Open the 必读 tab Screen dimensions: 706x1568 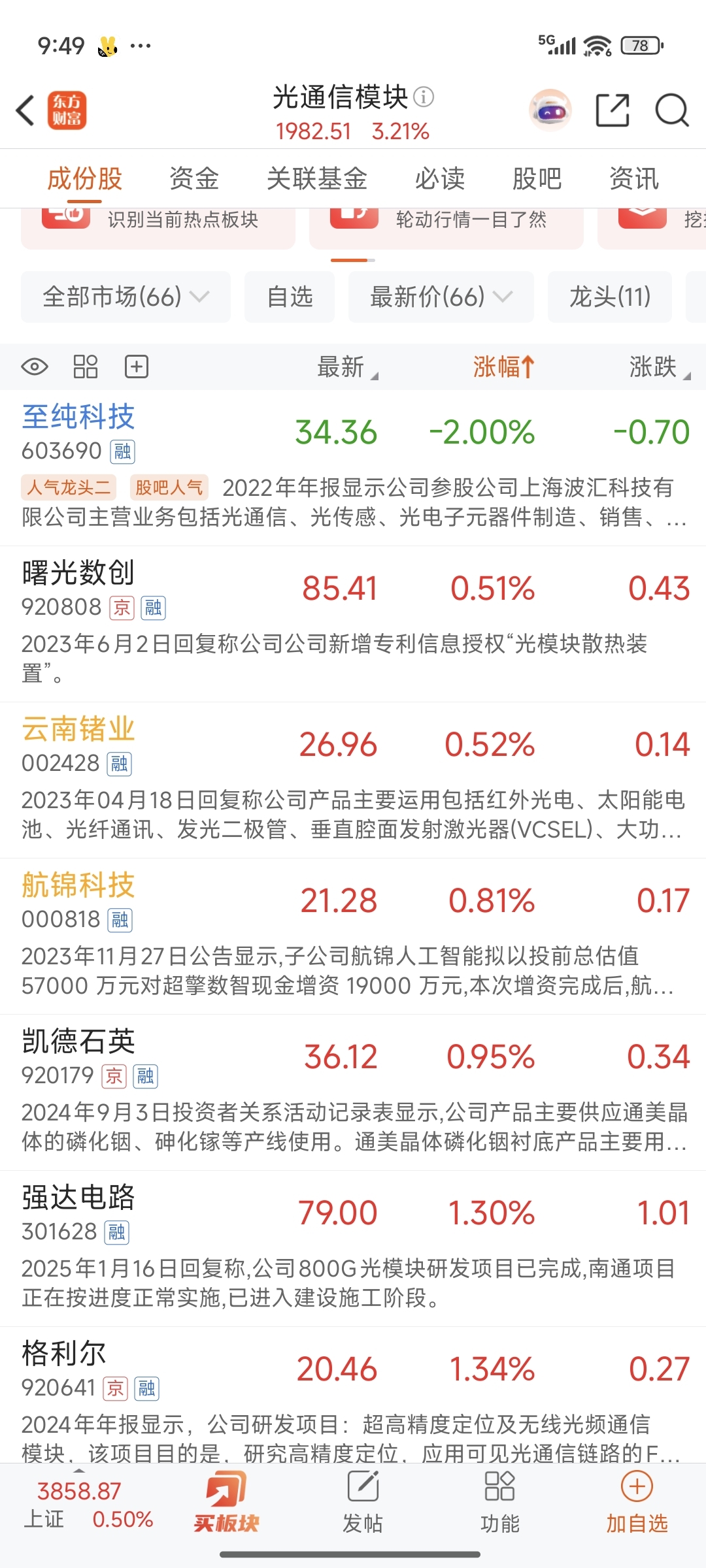[x=440, y=178]
